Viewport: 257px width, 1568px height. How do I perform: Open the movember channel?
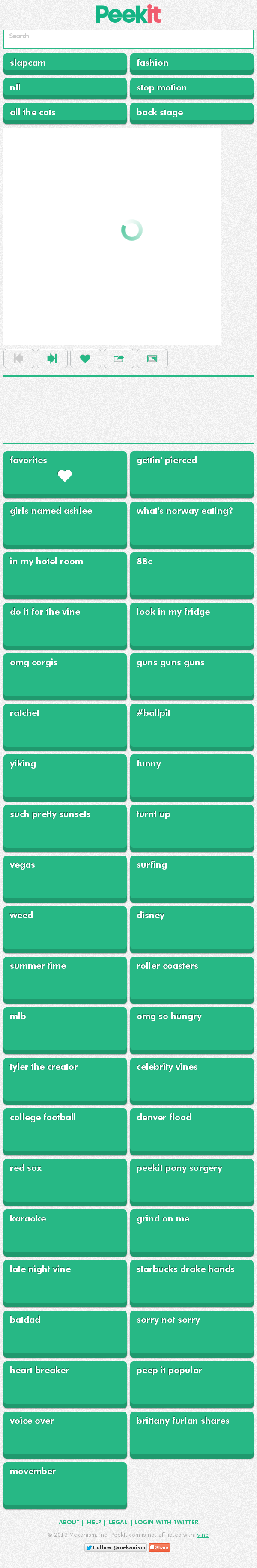[65, 1484]
